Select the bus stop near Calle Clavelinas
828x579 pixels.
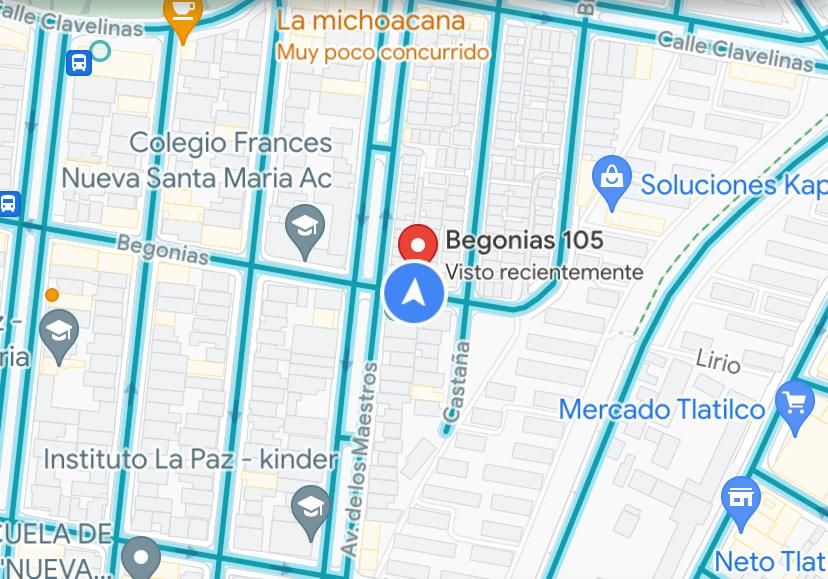tap(78, 63)
